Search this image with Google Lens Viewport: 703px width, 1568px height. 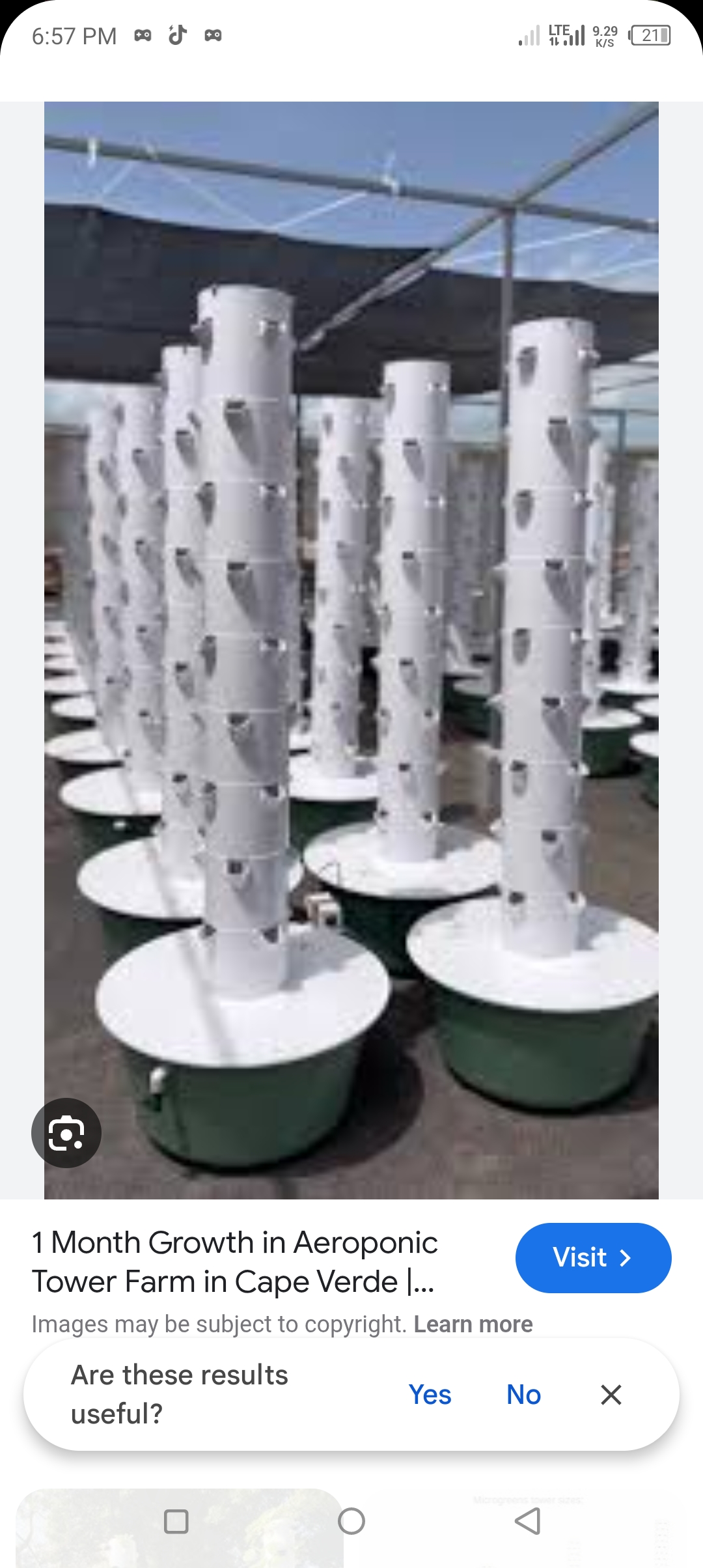66,1133
